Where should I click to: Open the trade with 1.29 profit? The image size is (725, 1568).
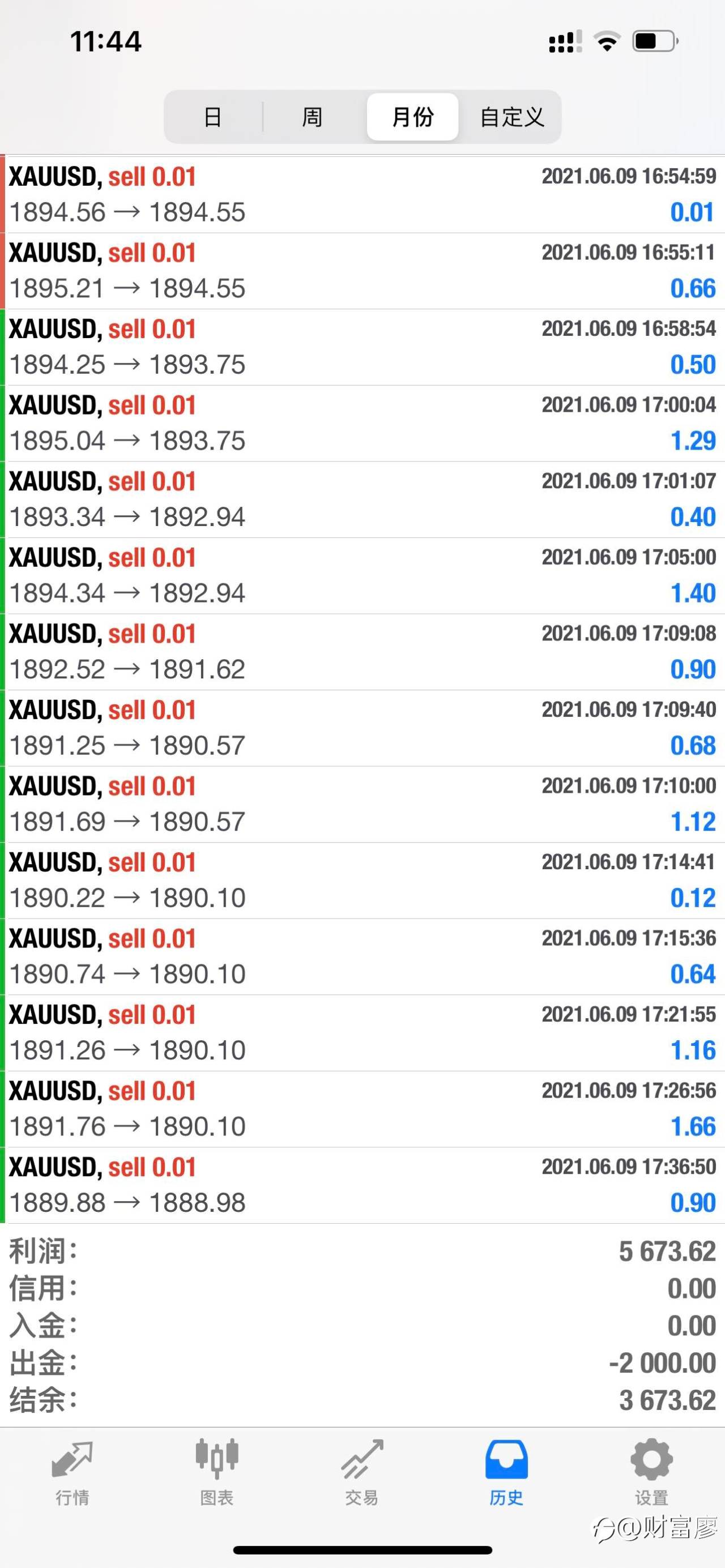tap(362, 423)
